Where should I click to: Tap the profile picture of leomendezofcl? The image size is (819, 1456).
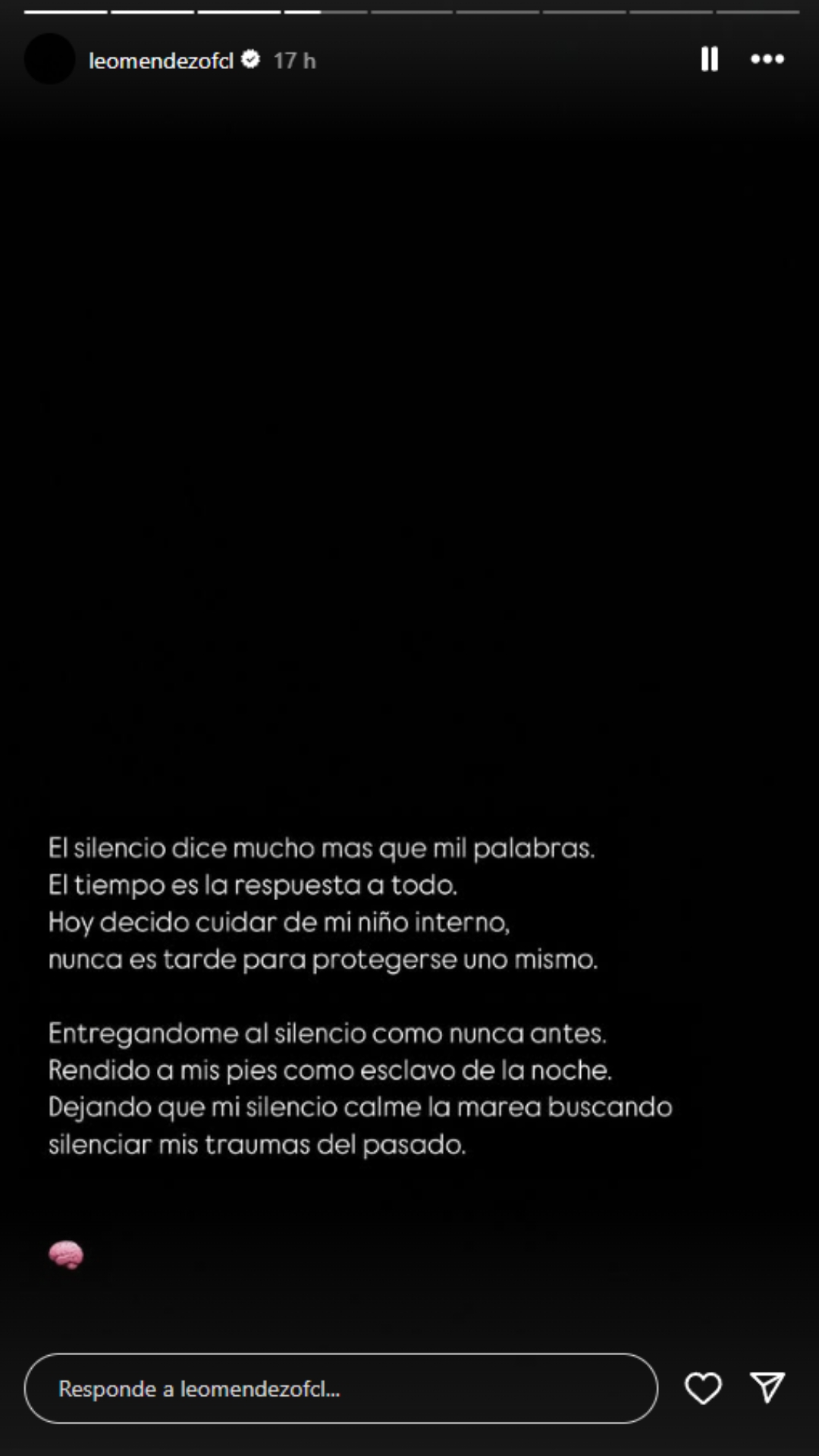tap(50, 59)
